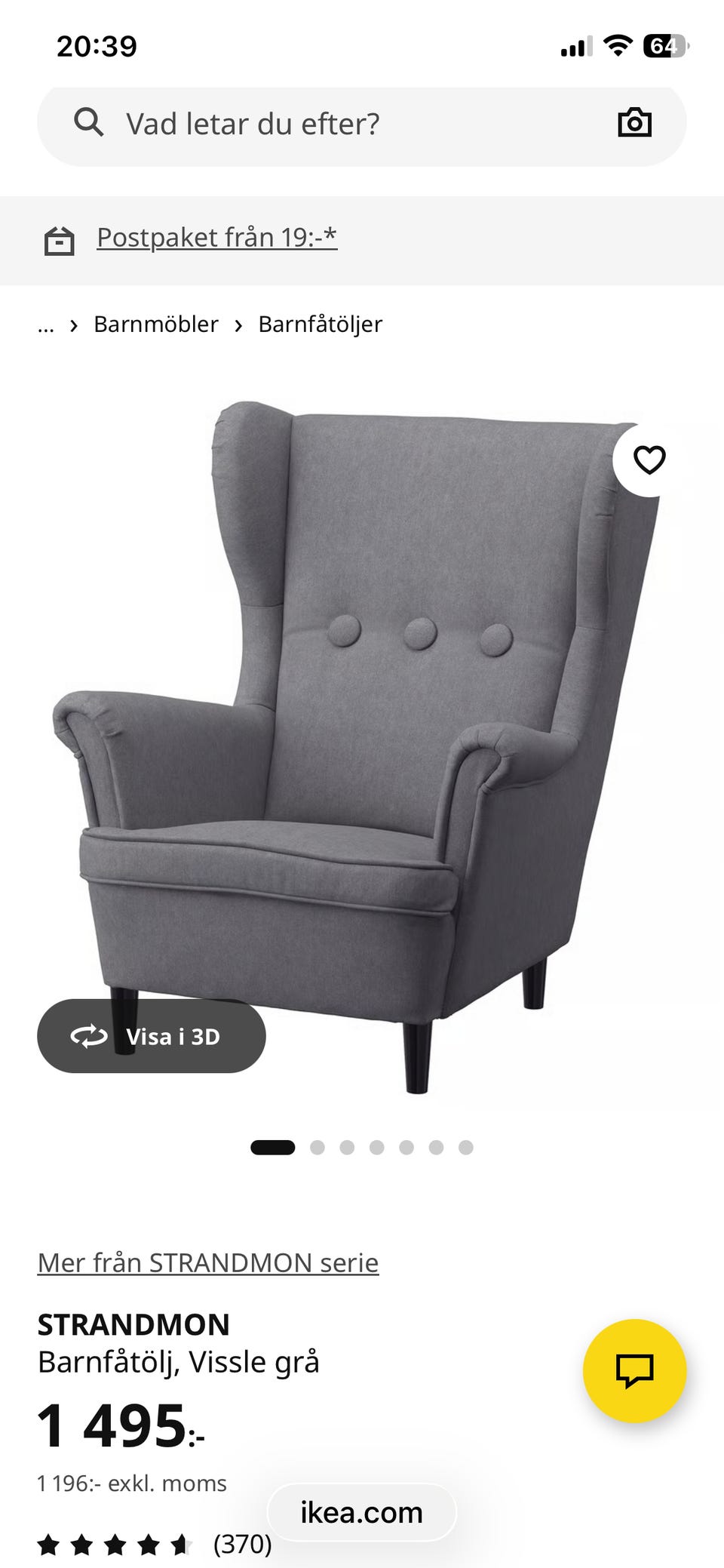The width and height of the screenshot is (724, 1568).
Task: Tap the ikea.com address pill
Action: (x=362, y=1512)
